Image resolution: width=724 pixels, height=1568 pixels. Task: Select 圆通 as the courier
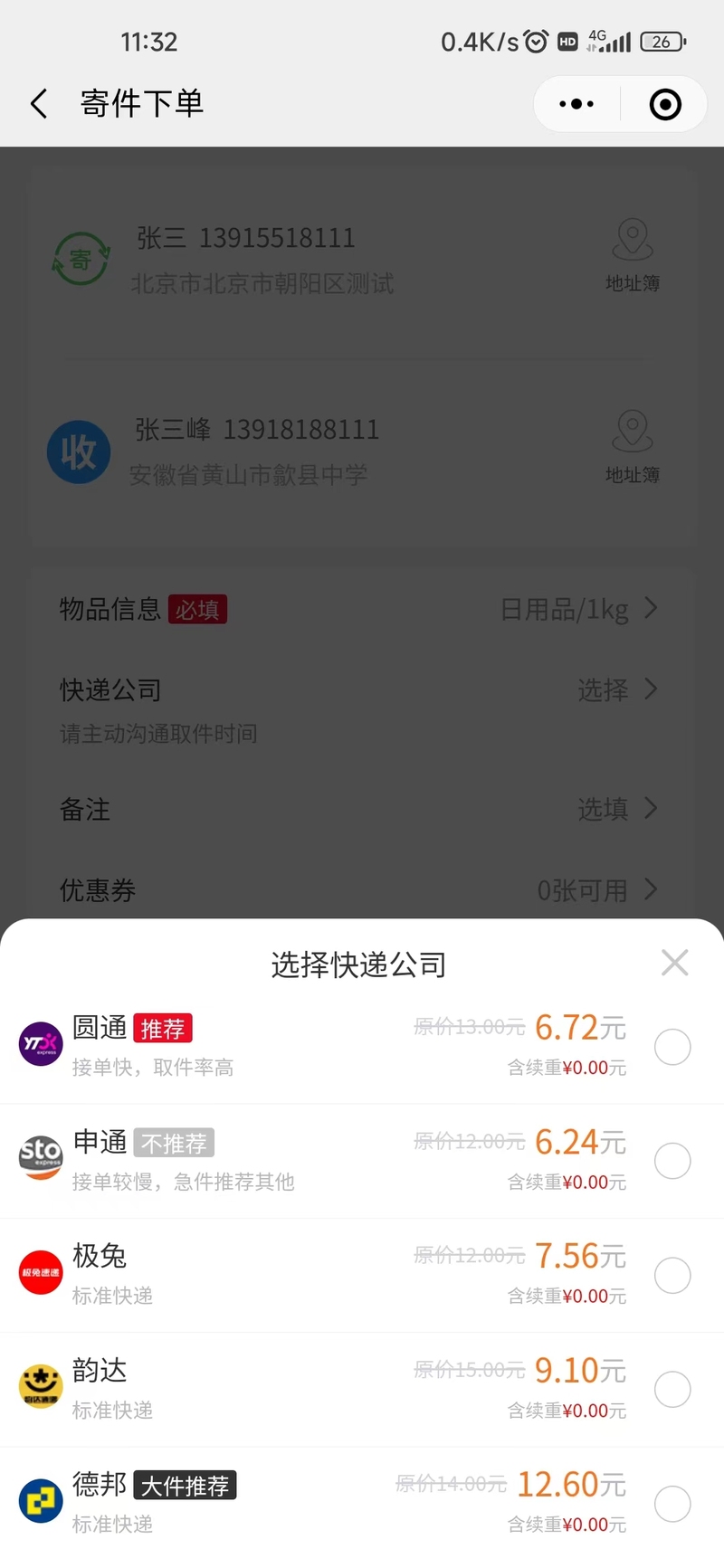coord(672,1047)
